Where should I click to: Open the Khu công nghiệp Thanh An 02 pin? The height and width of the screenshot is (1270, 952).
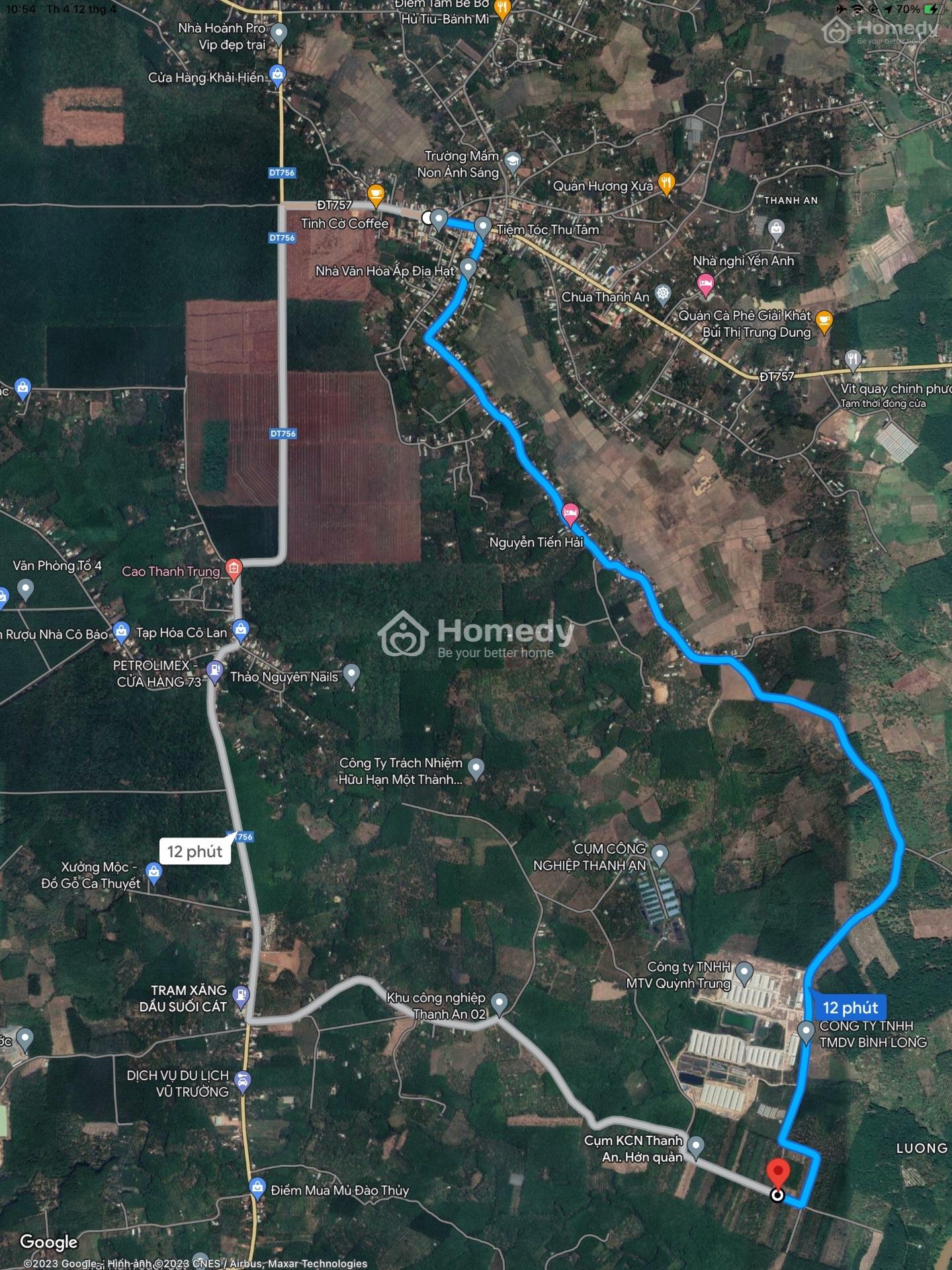coord(499,1002)
